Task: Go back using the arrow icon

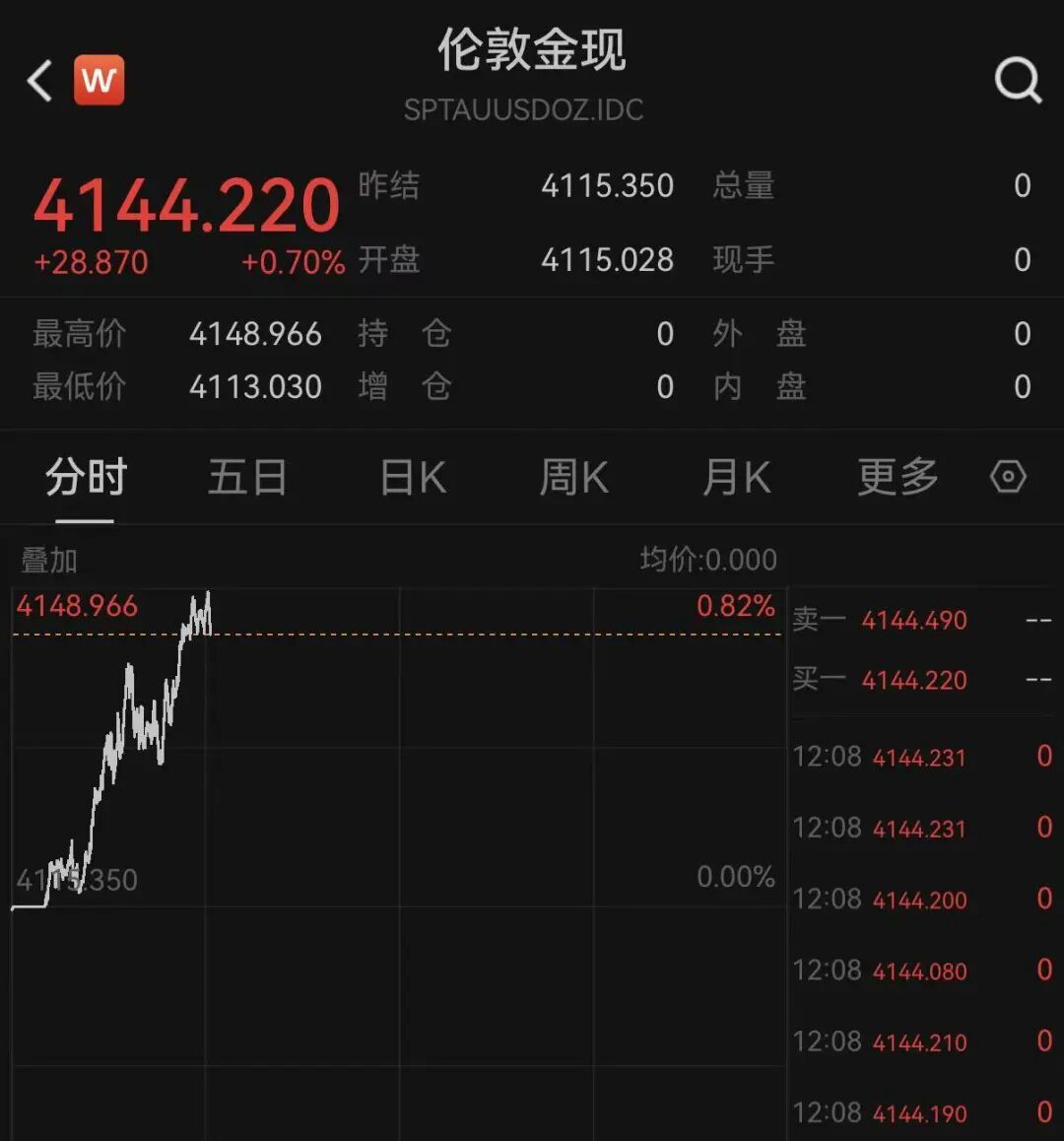Action: (x=39, y=80)
